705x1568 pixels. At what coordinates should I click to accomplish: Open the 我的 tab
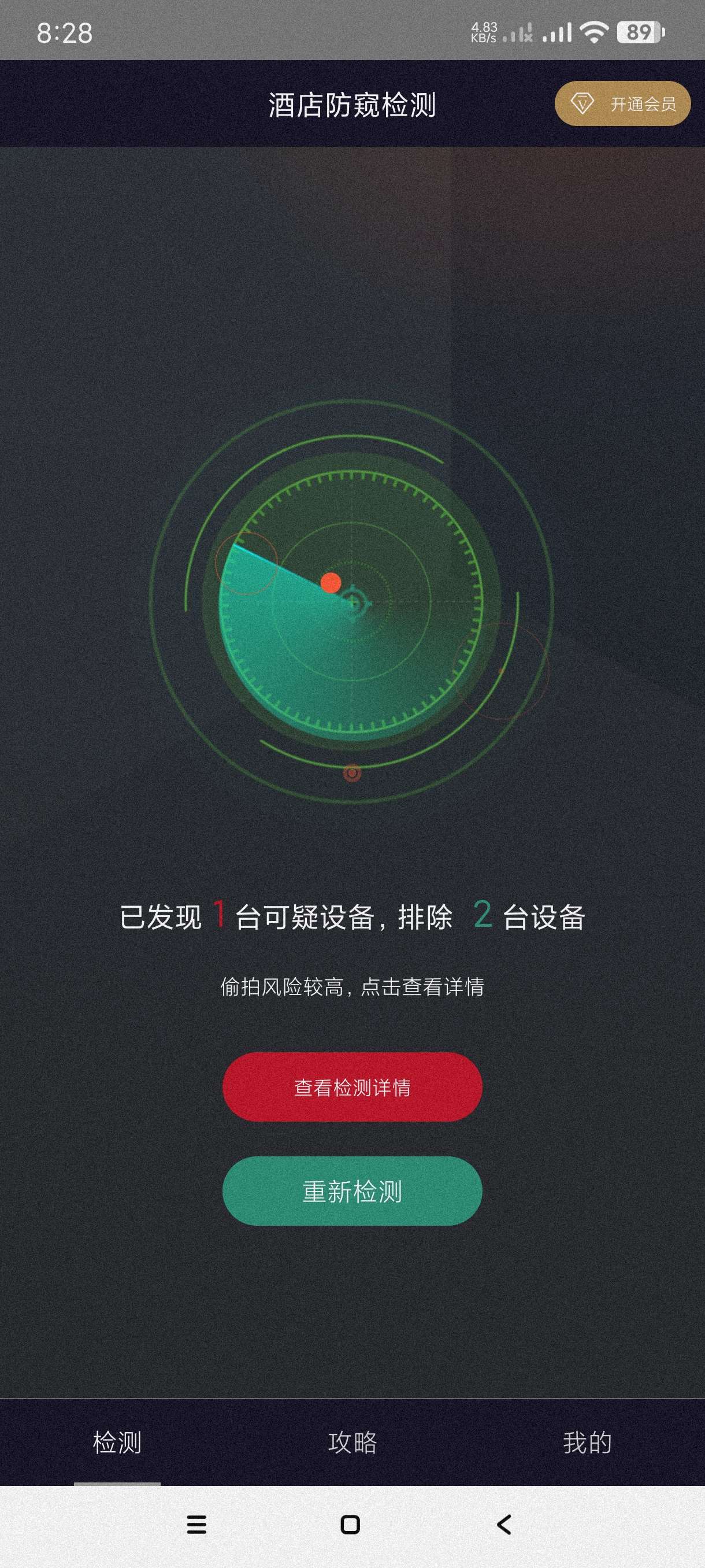(x=587, y=1442)
